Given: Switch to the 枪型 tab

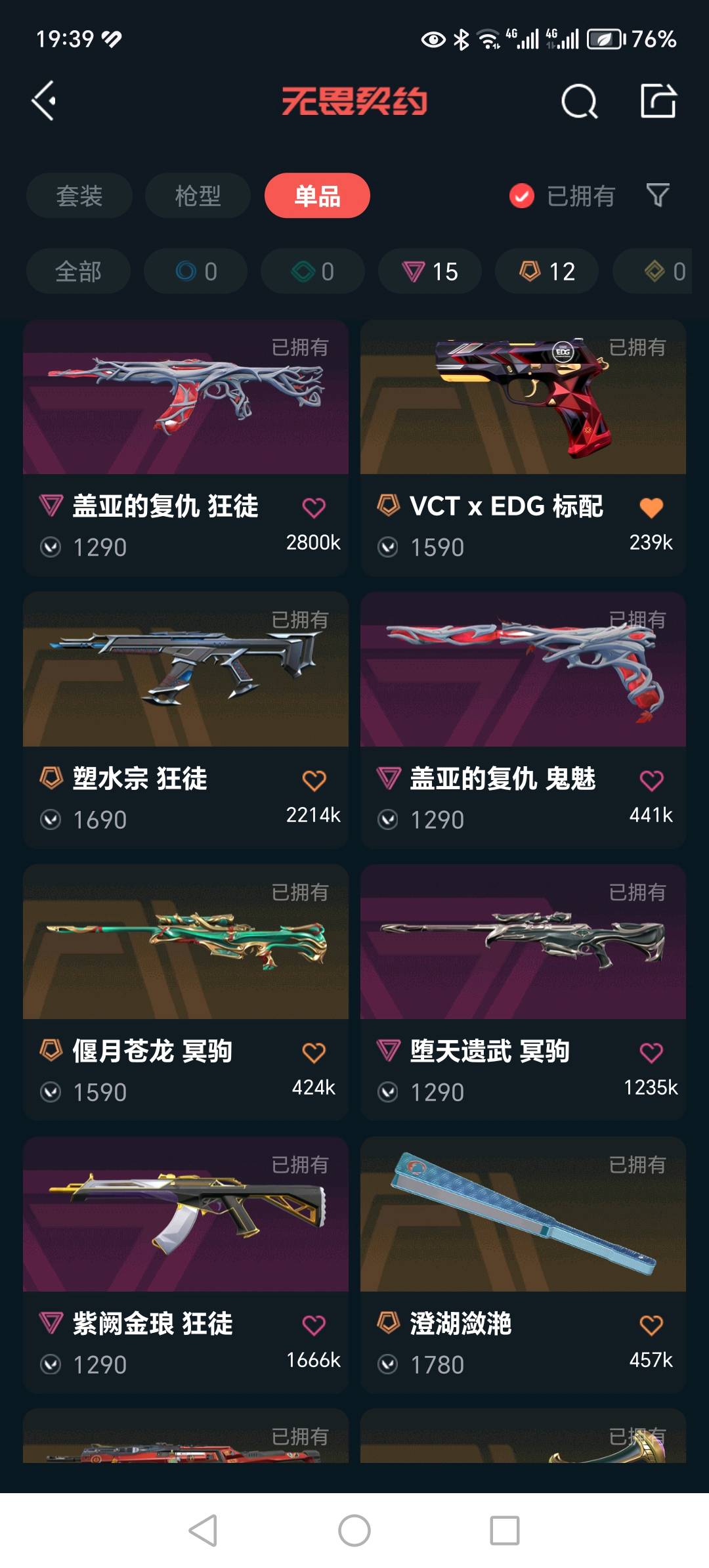Looking at the screenshot, I should click(x=198, y=196).
